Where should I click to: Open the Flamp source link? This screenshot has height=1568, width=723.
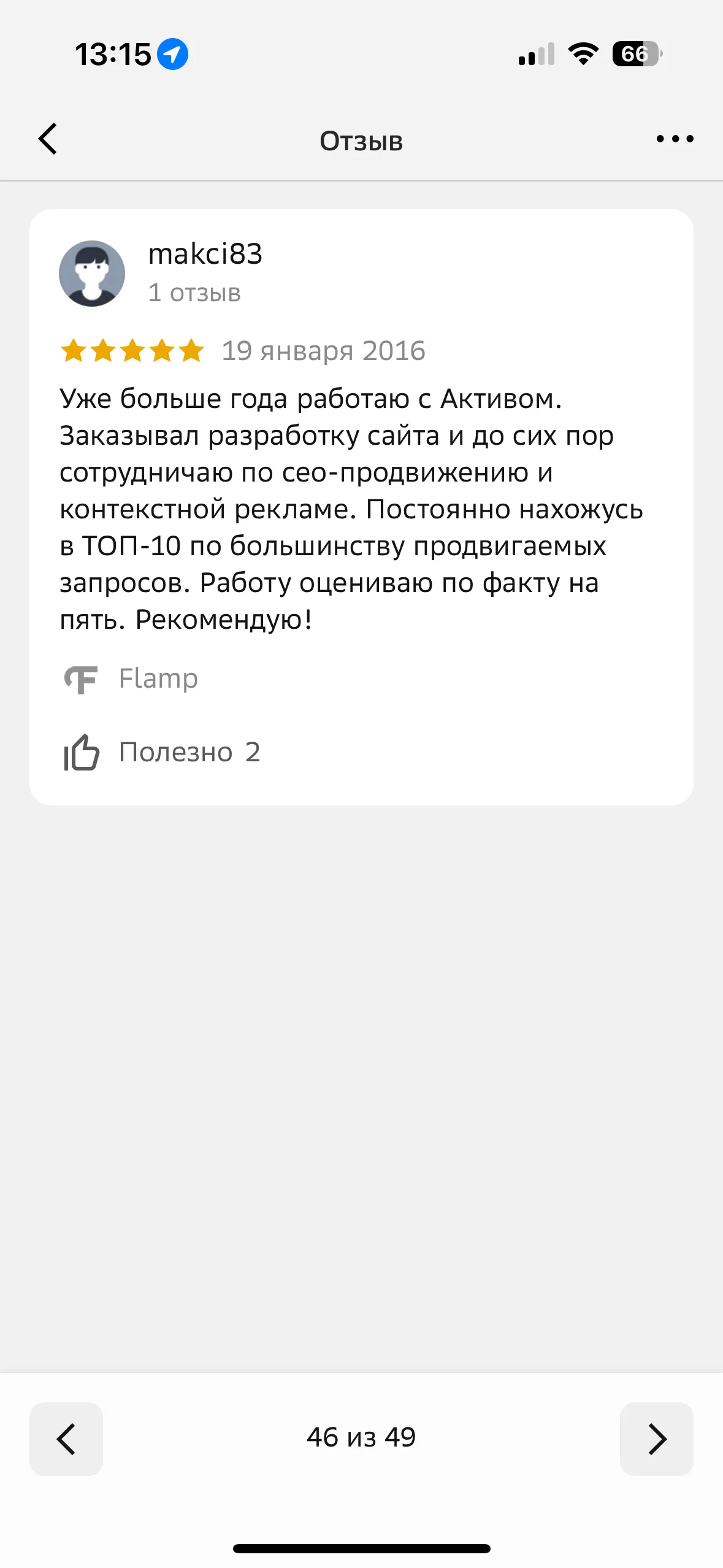point(132,678)
